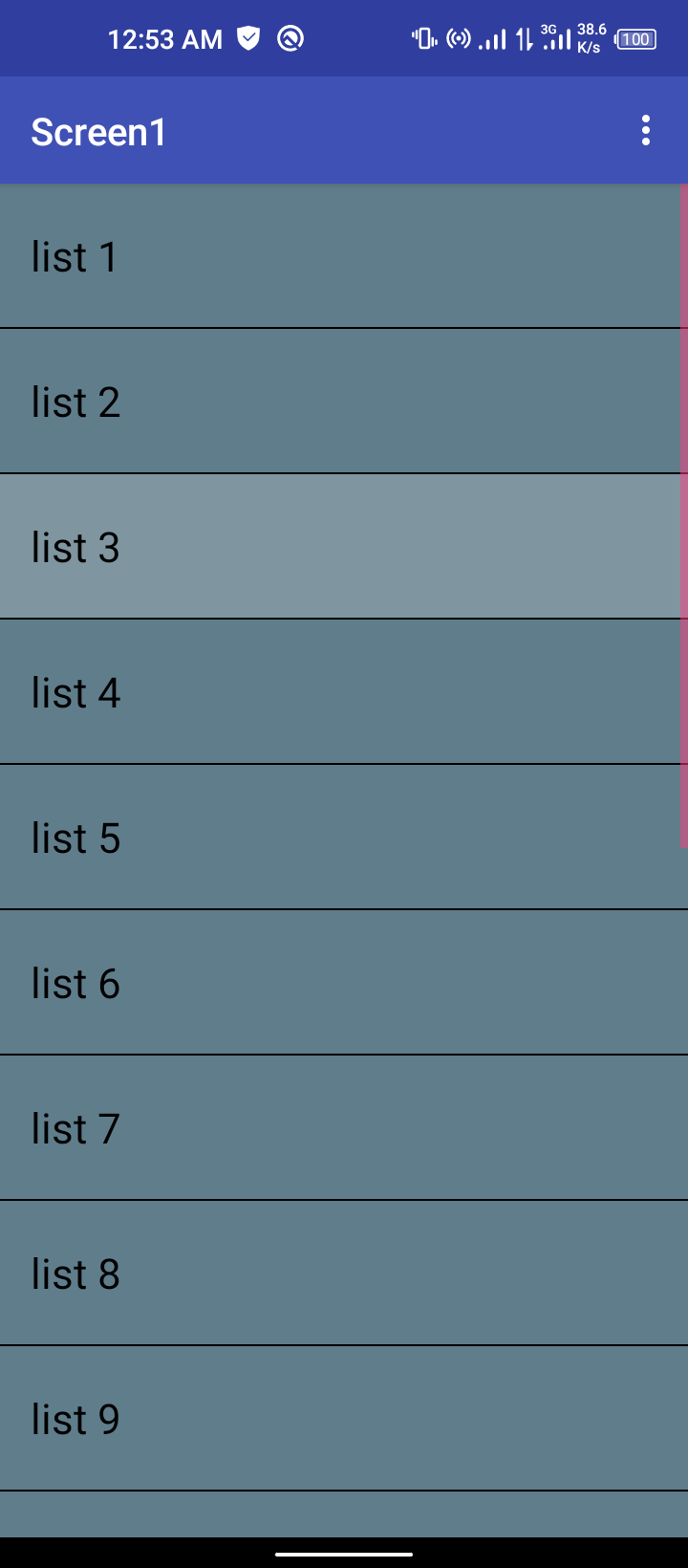Image resolution: width=688 pixels, height=1568 pixels.
Task: Choose list 4 from the list
Action: (x=344, y=692)
